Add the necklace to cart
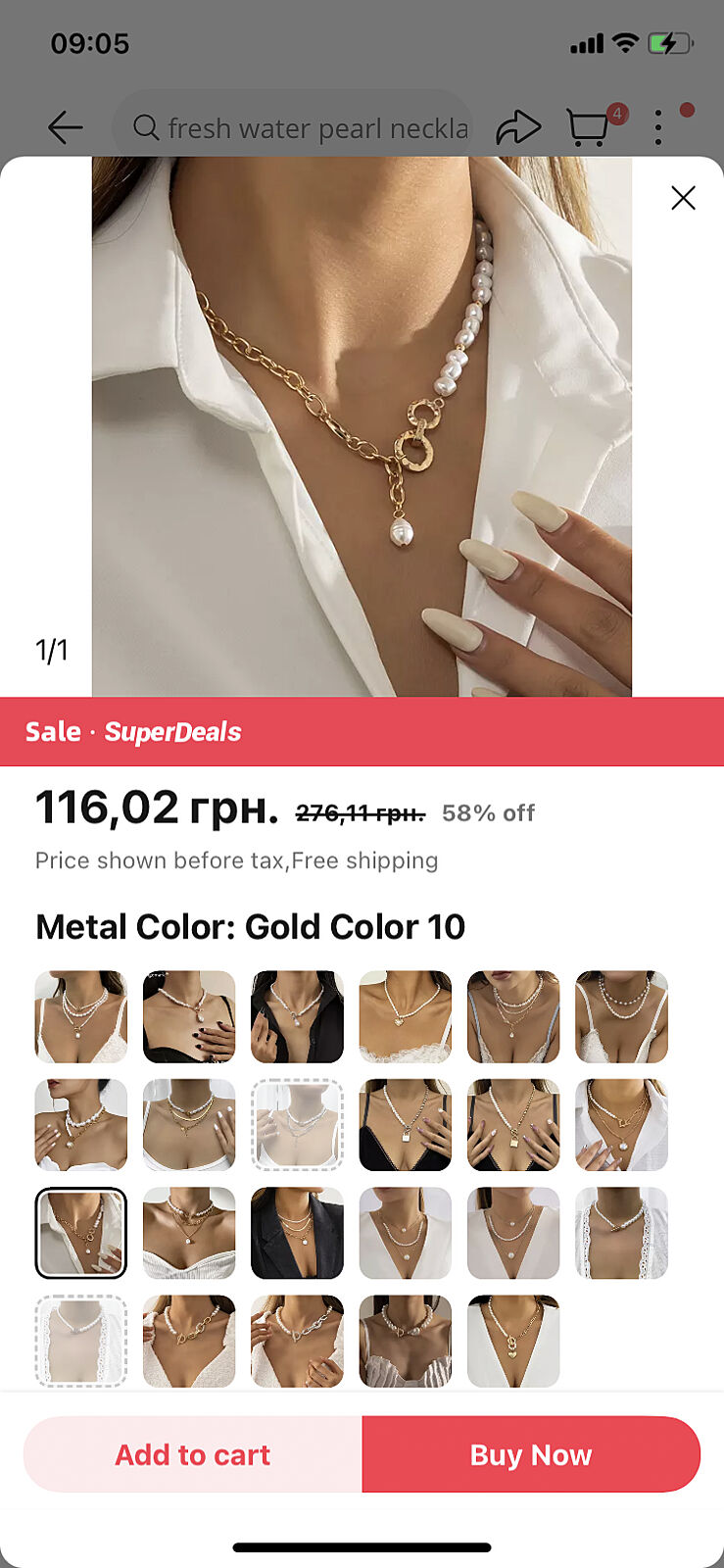 tap(193, 1454)
